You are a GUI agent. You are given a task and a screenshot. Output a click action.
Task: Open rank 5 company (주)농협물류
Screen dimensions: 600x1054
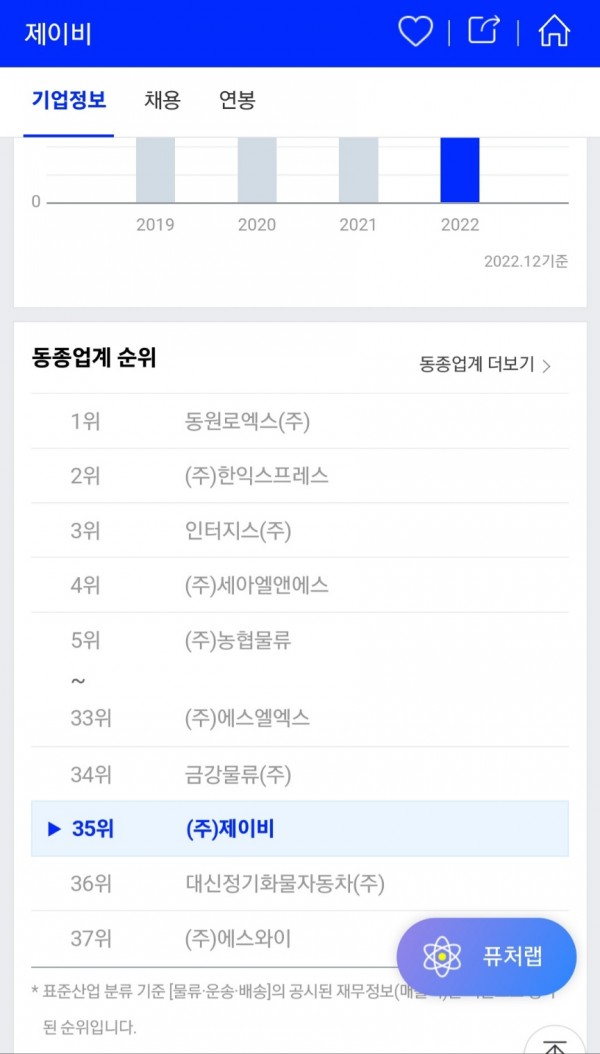(x=300, y=641)
